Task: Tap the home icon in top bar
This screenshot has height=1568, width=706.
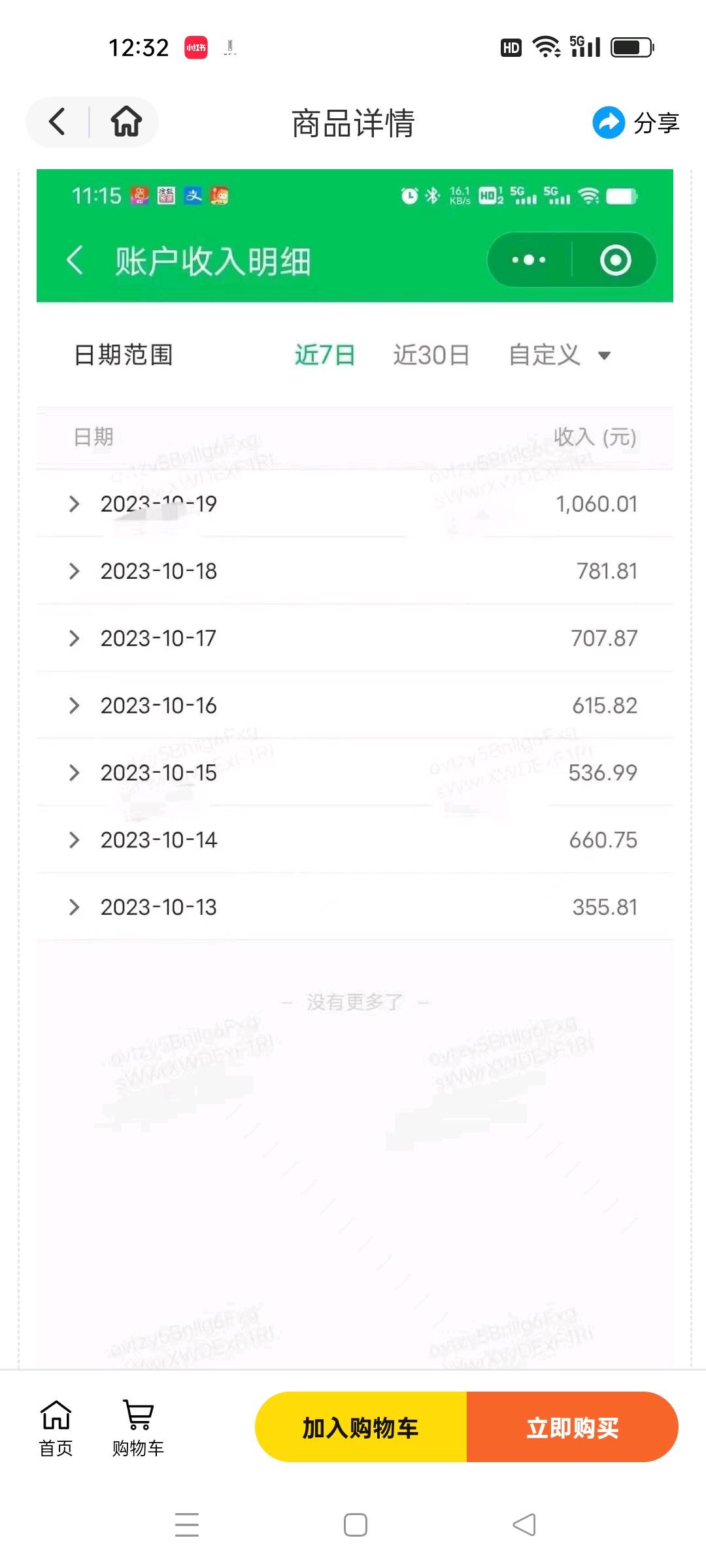Action: tap(126, 122)
